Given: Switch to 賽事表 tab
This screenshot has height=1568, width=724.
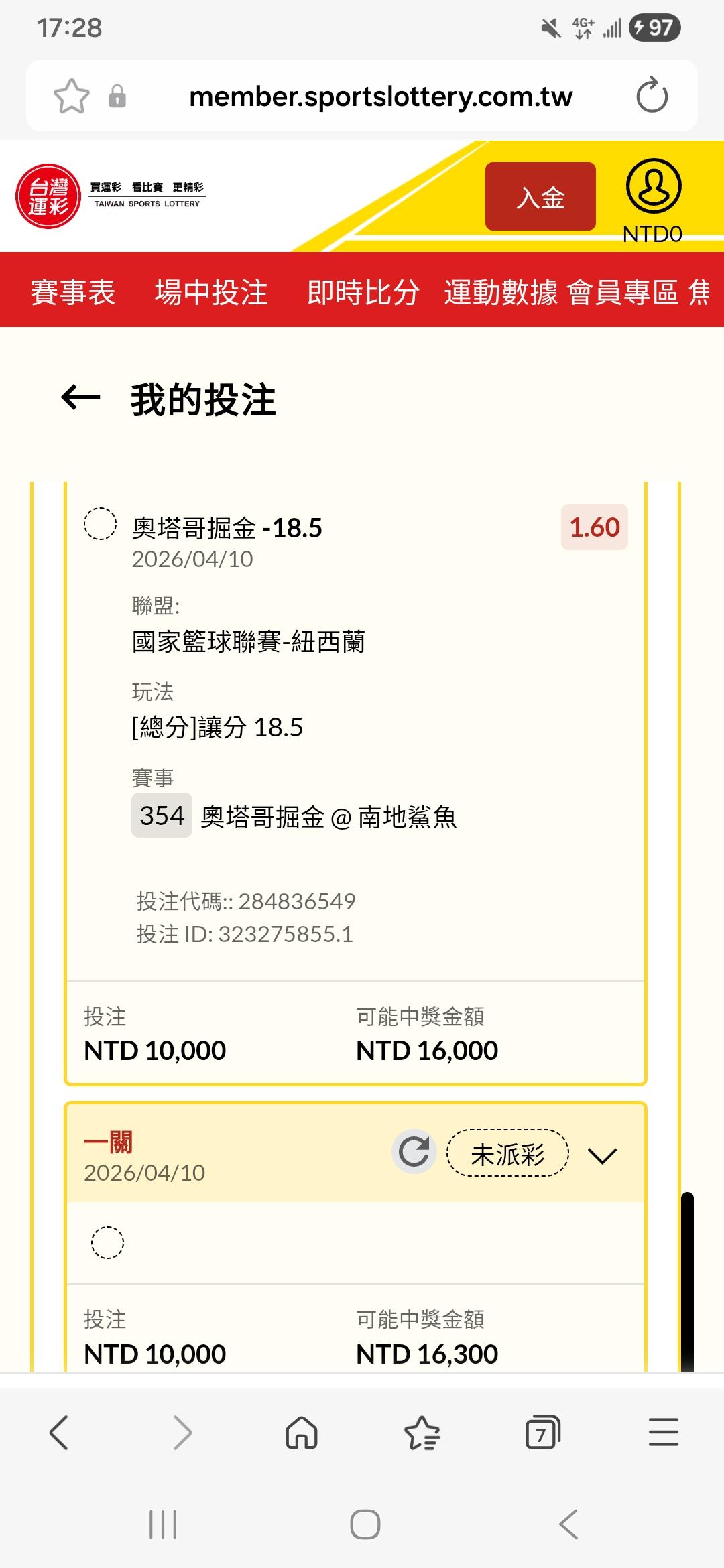Looking at the screenshot, I should click(73, 293).
